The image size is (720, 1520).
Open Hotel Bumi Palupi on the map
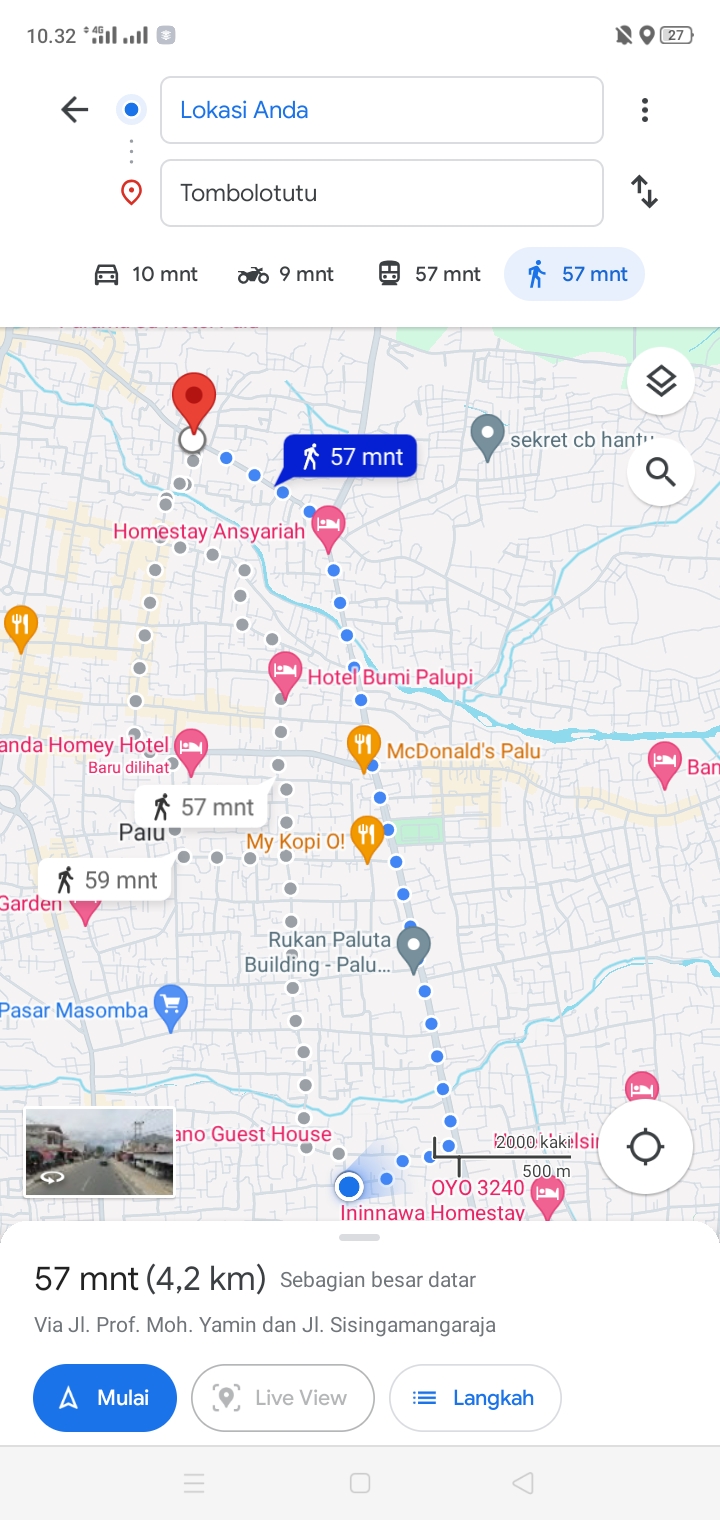click(x=286, y=675)
